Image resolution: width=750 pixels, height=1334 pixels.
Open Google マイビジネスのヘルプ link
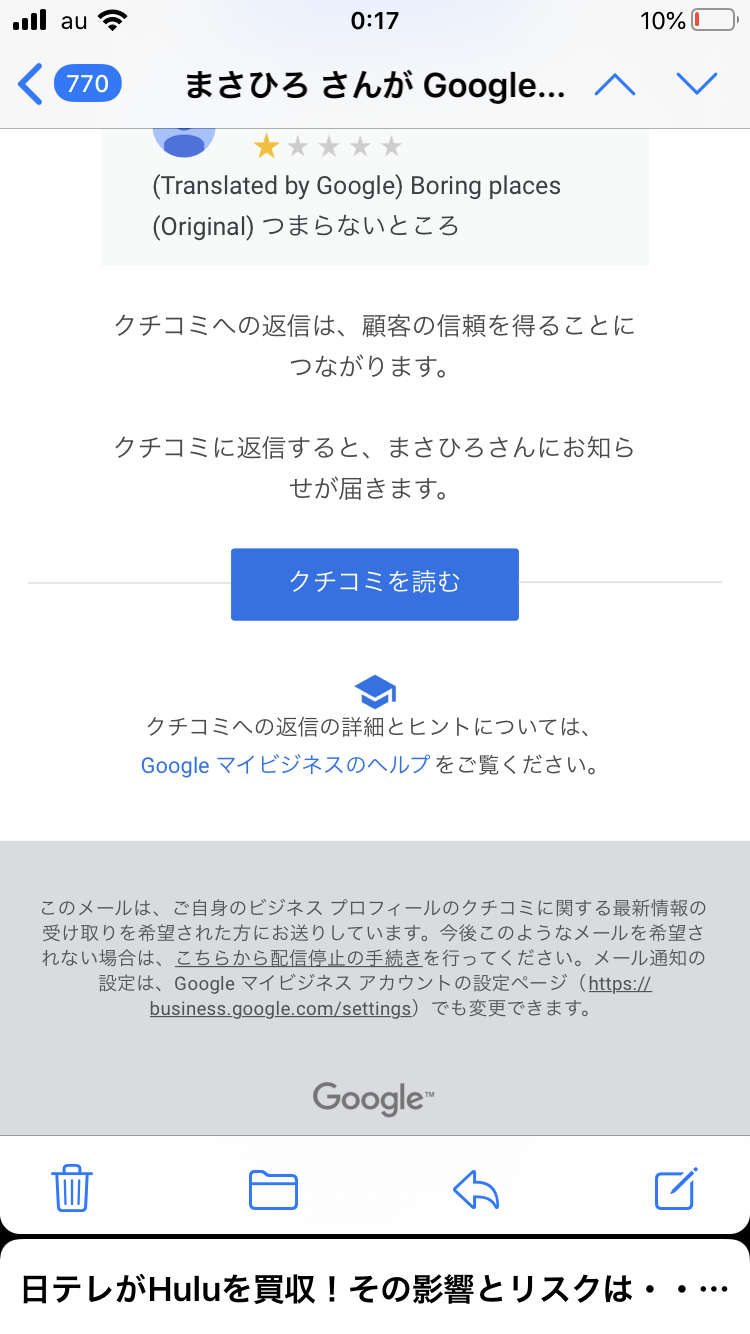pos(285,766)
